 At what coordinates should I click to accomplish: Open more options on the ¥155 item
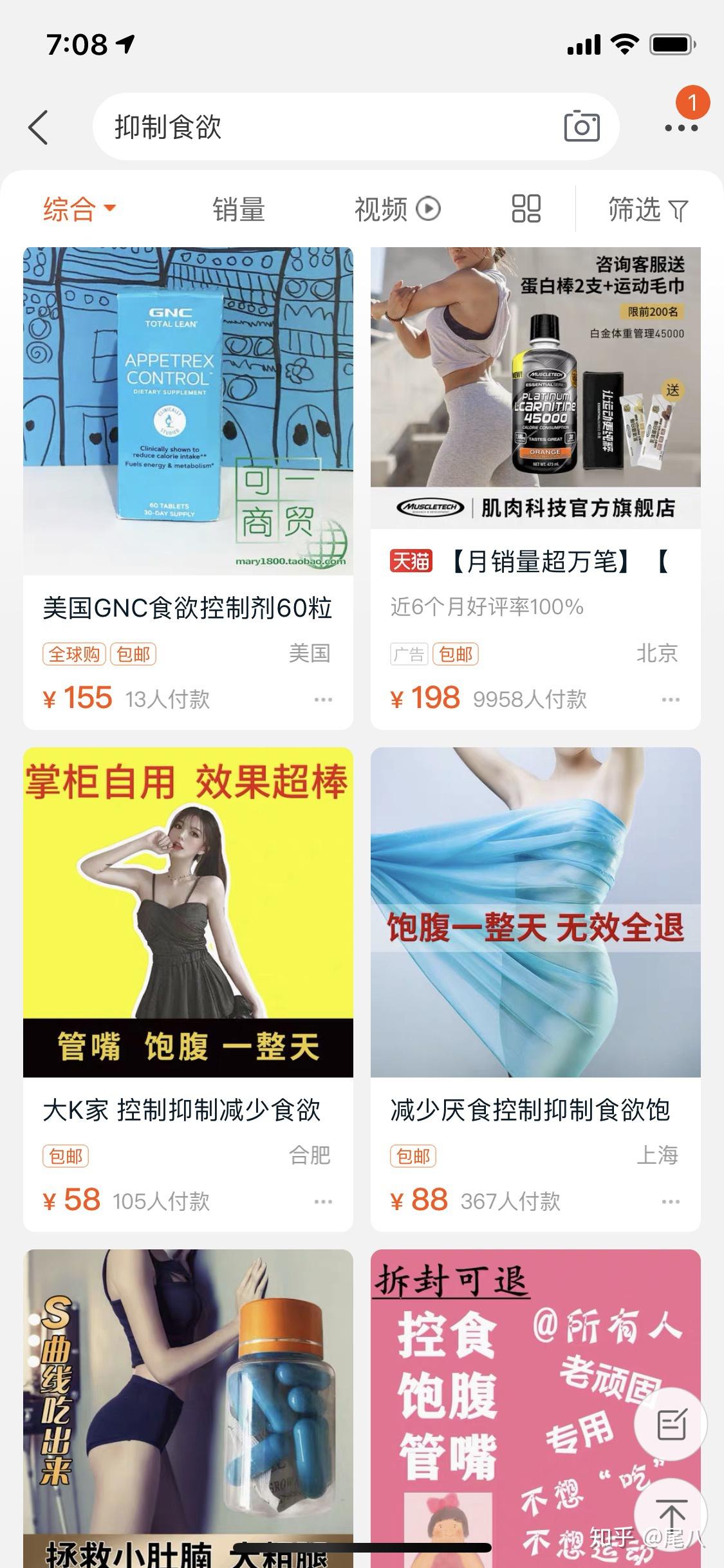click(x=323, y=700)
